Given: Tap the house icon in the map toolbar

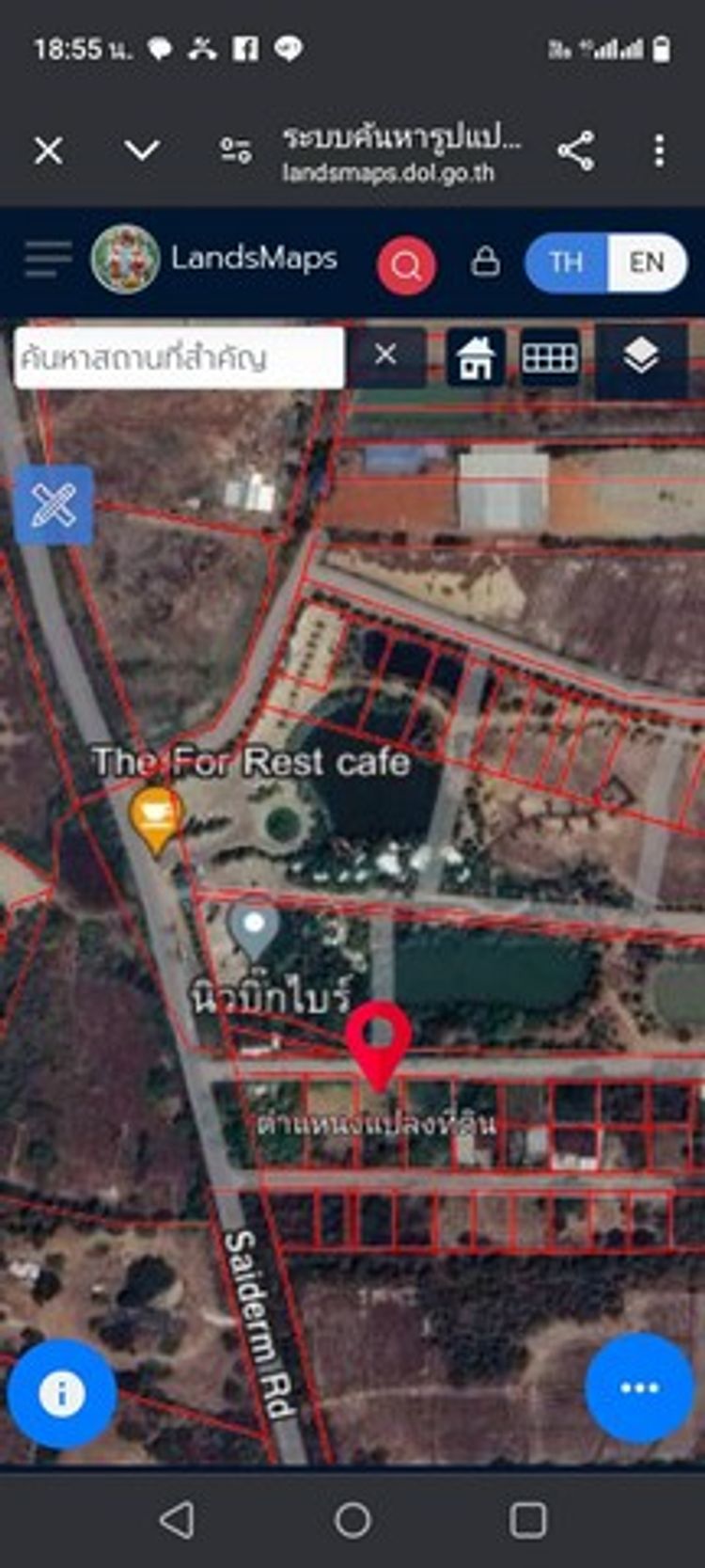Looking at the screenshot, I should (476, 357).
